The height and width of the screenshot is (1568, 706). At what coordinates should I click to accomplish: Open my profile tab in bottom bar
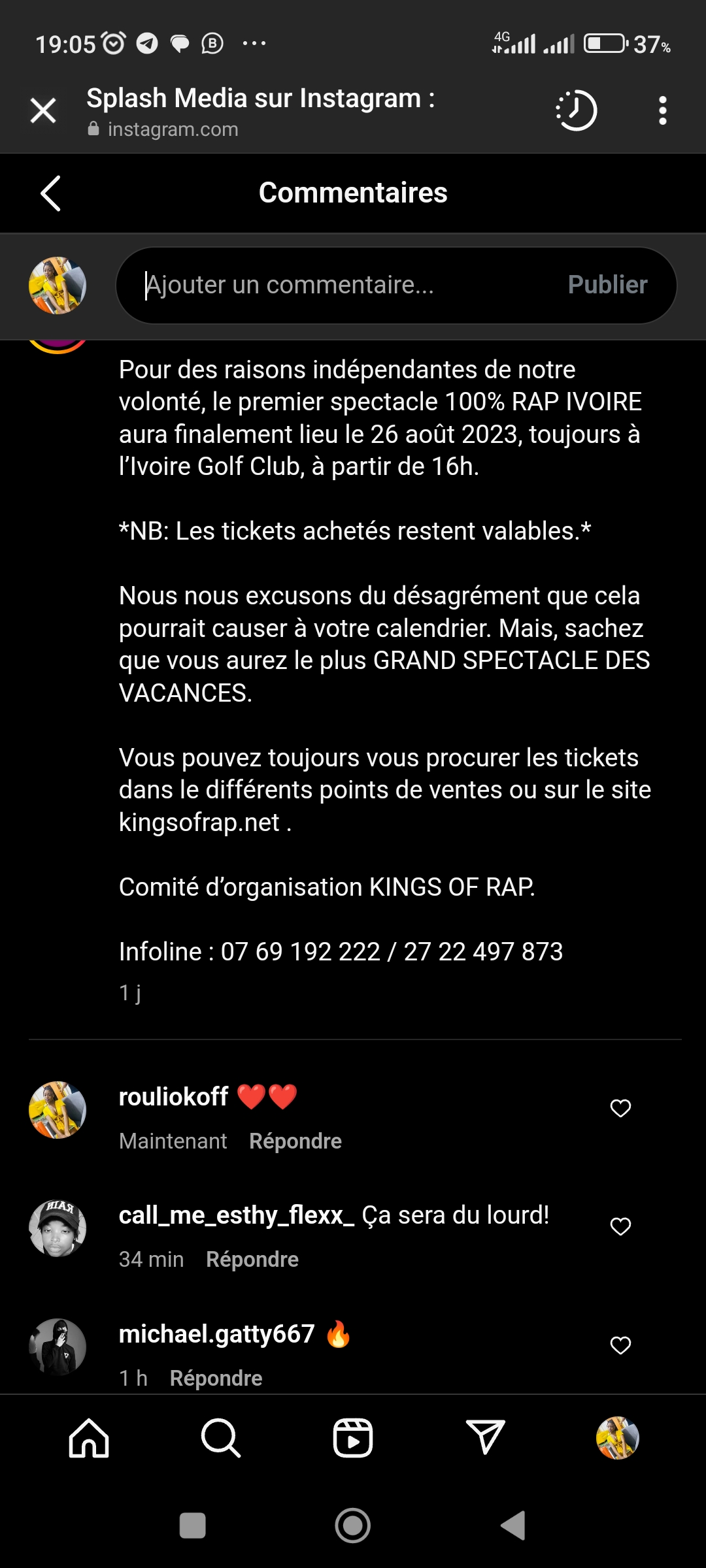pos(617,1438)
